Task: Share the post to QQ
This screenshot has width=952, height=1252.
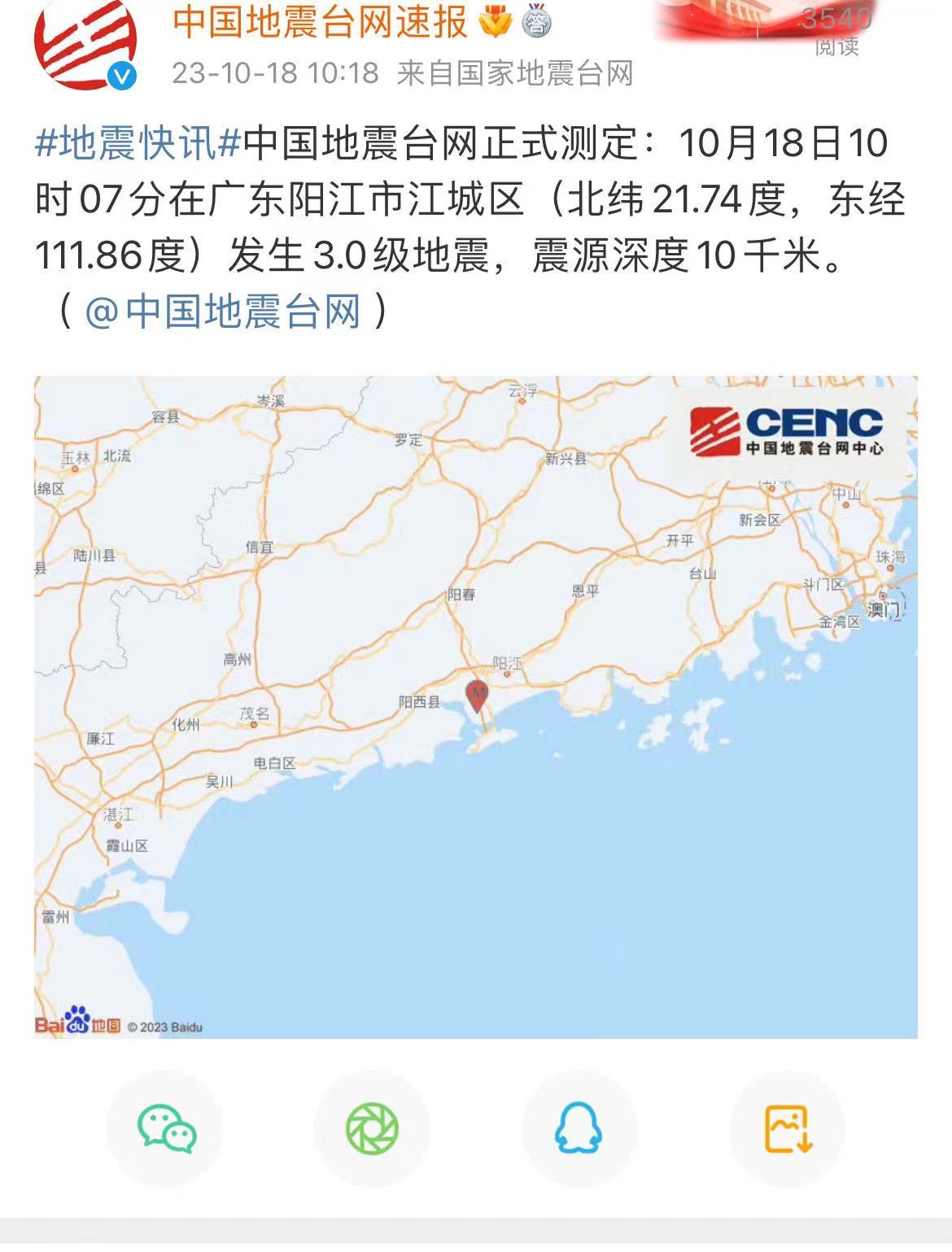Action: 579,1128
